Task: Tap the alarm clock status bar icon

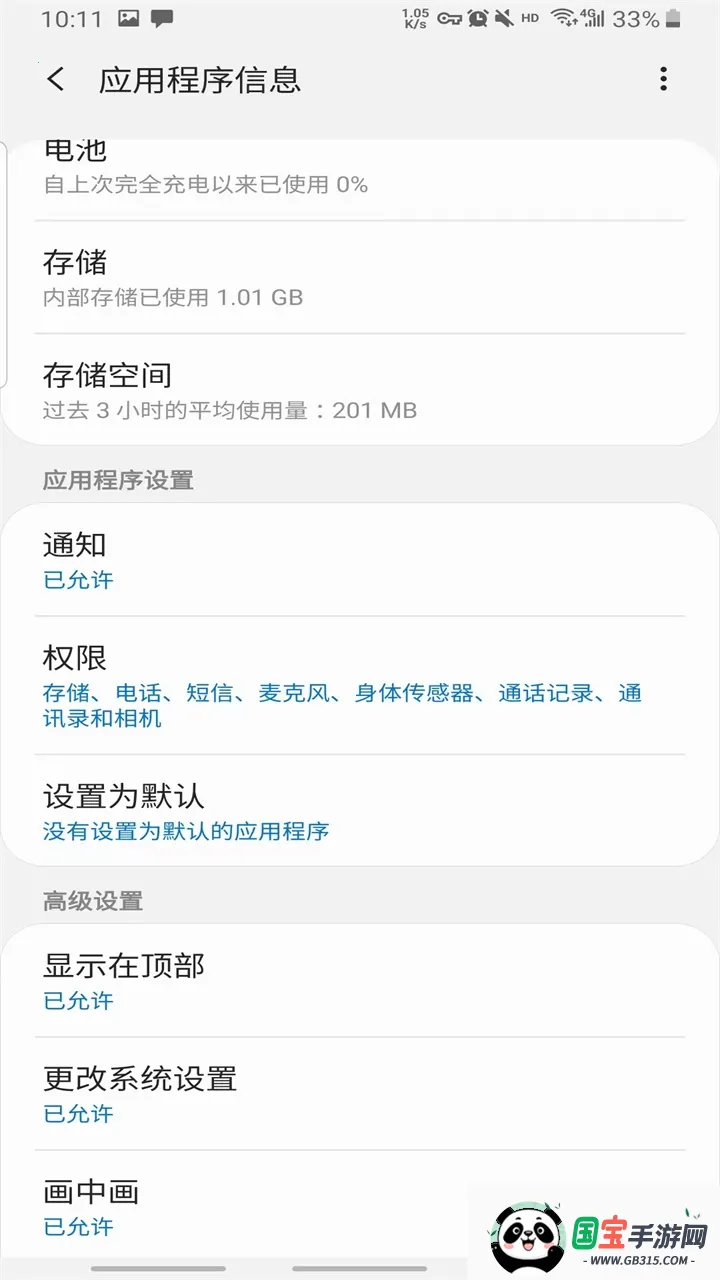Action: (x=477, y=17)
